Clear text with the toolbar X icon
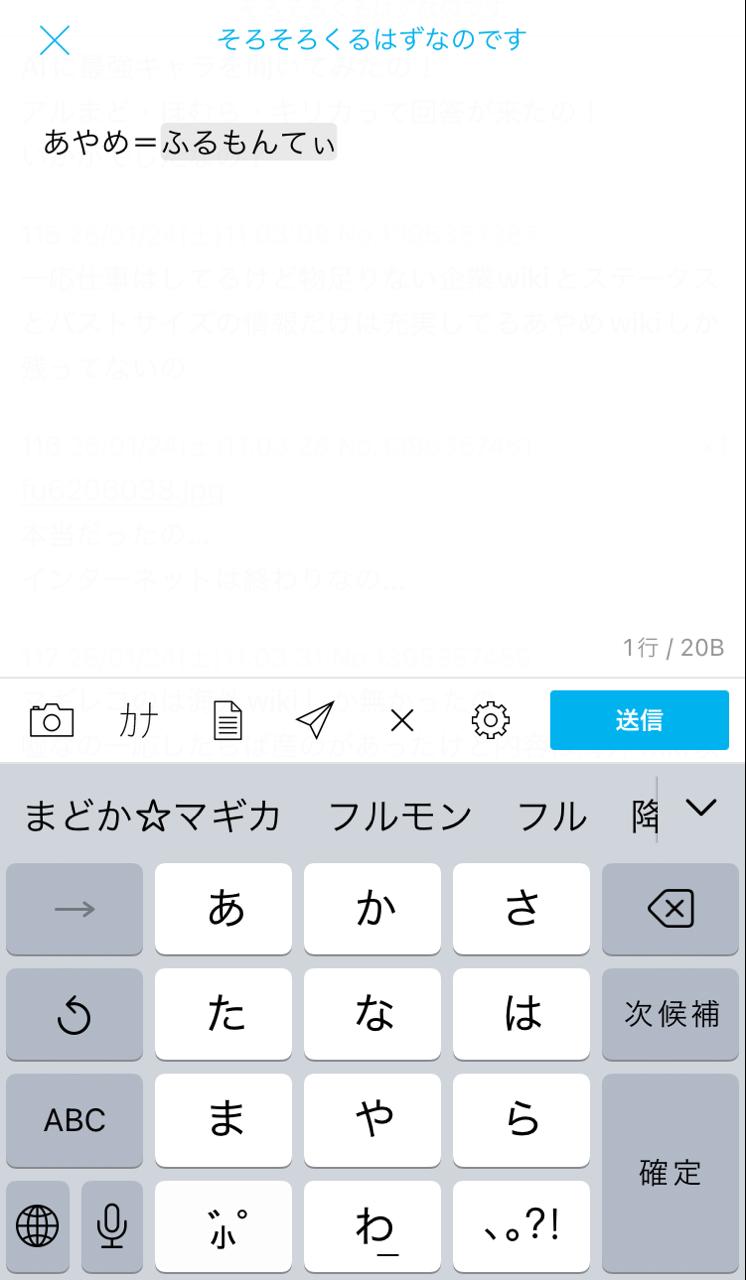The width and height of the screenshot is (746, 1280). [x=402, y=720]
